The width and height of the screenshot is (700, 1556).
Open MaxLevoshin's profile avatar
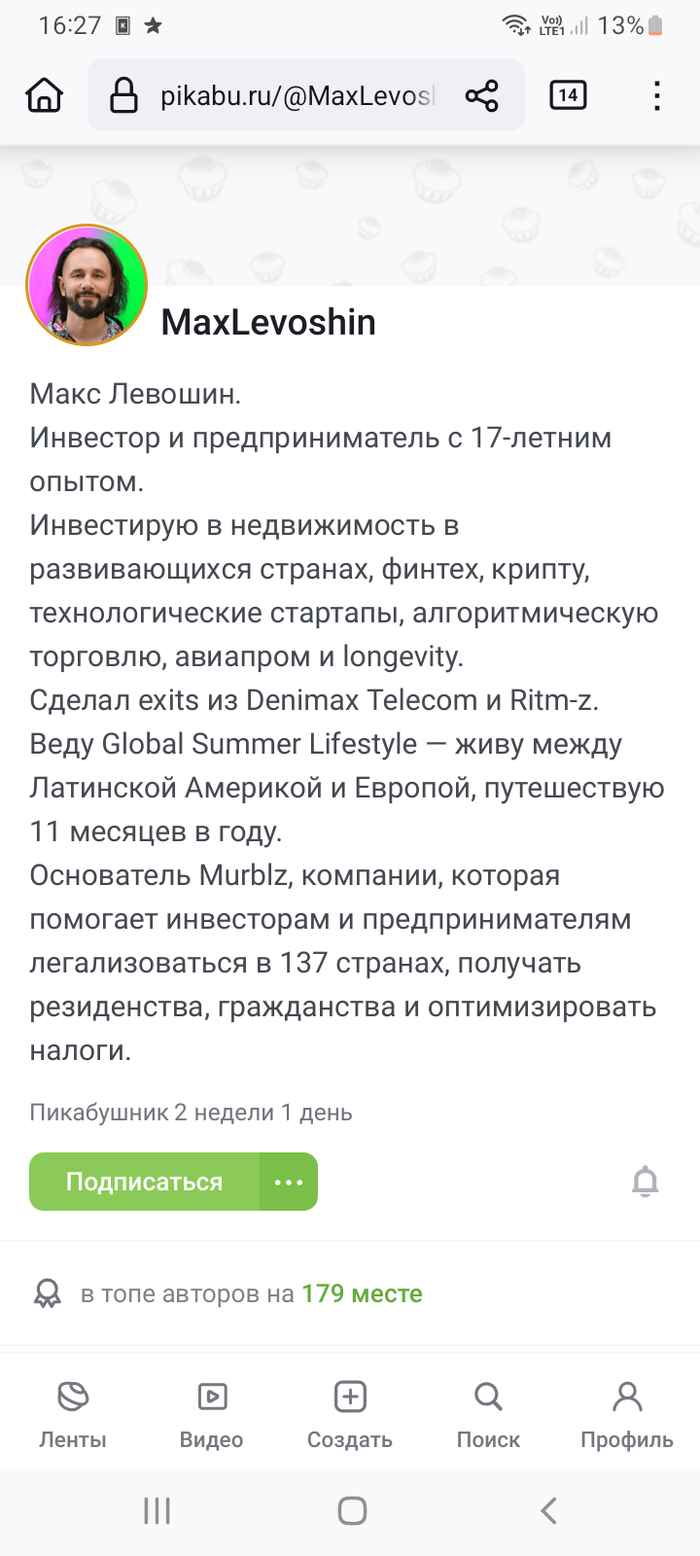87,285
